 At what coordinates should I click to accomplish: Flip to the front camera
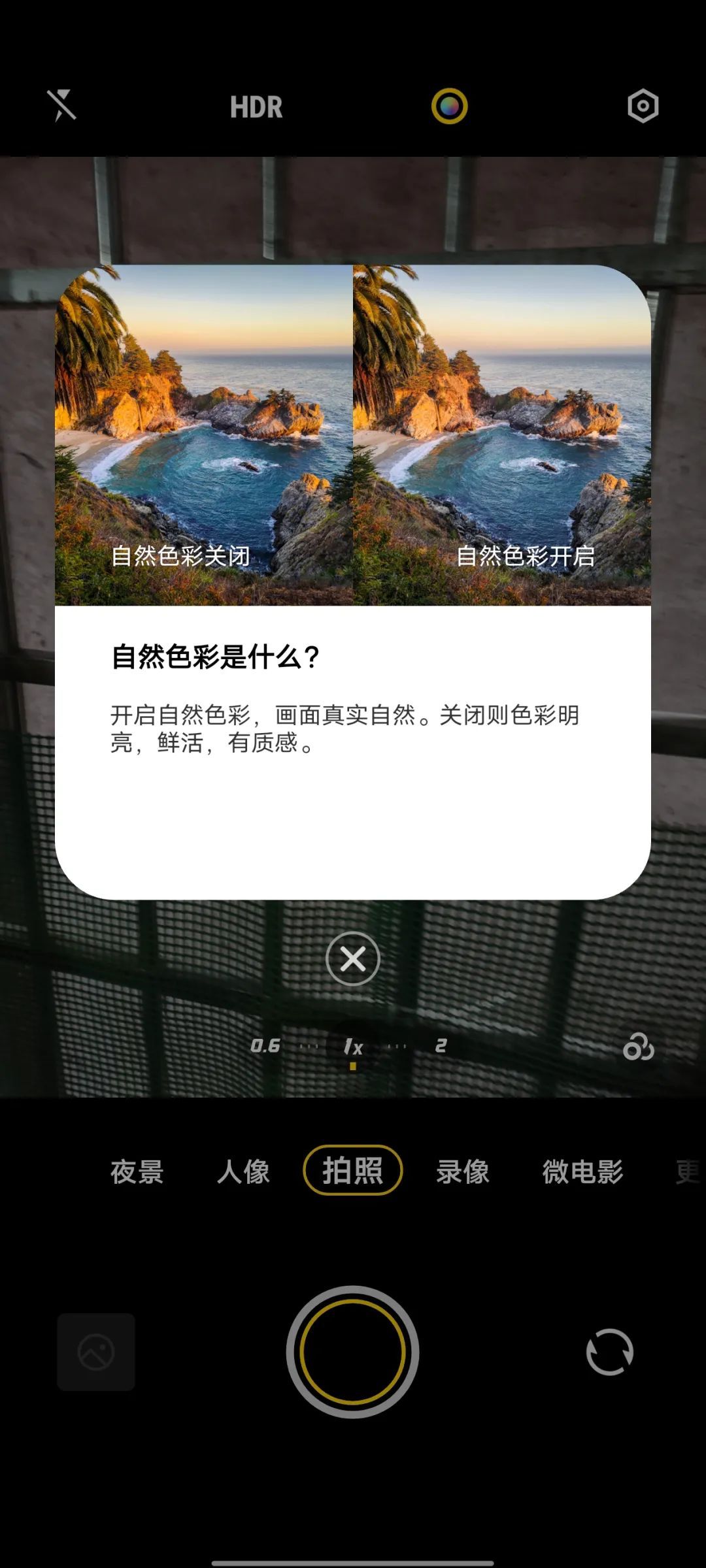coord(610,1352)
